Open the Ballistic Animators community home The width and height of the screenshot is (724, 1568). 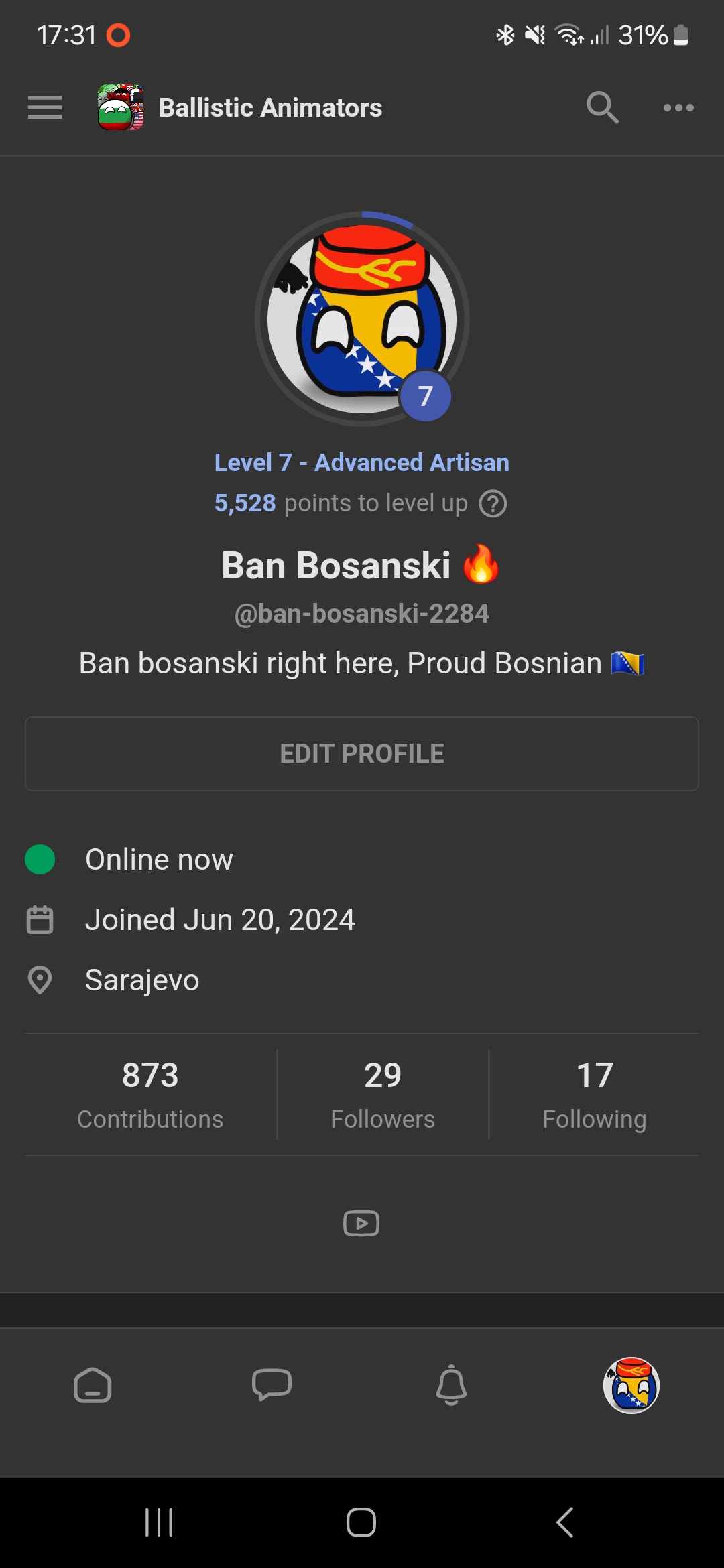coord(240,107)
